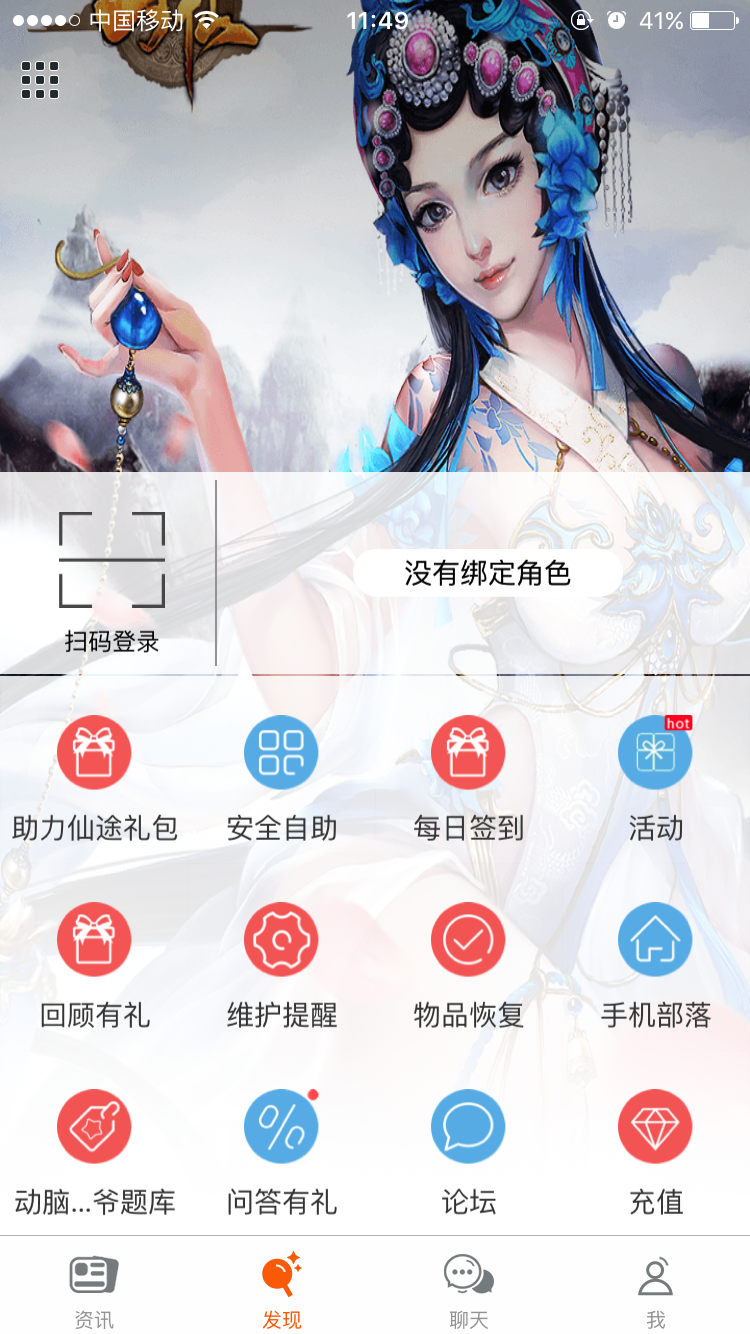Switch to the 资讯 news tab
Image resolution: width=750 pixels, height=1334 pixels.
click(x=94, y=1290)
